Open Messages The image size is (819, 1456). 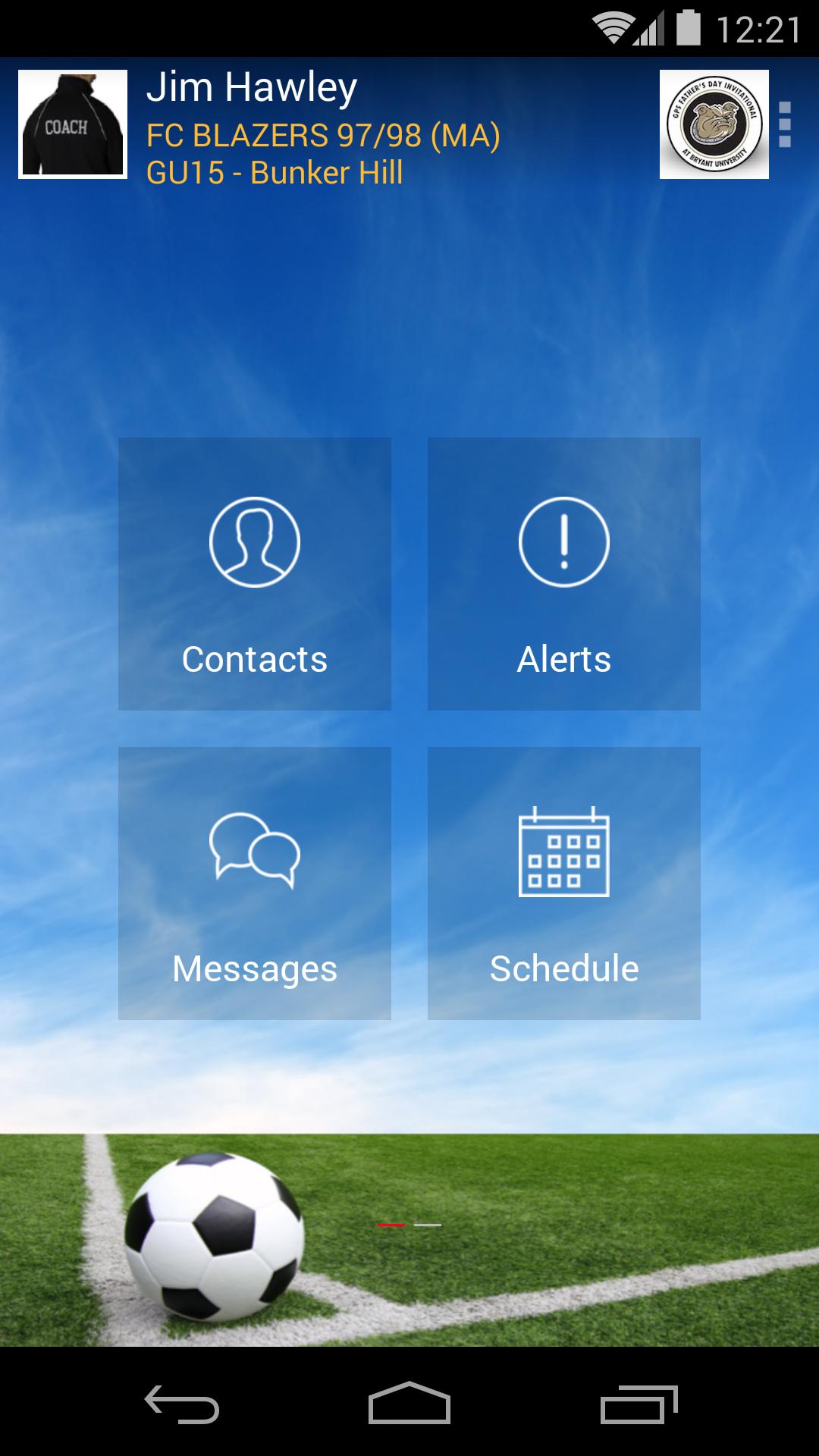pyautogui.click(x=255, y=883)
